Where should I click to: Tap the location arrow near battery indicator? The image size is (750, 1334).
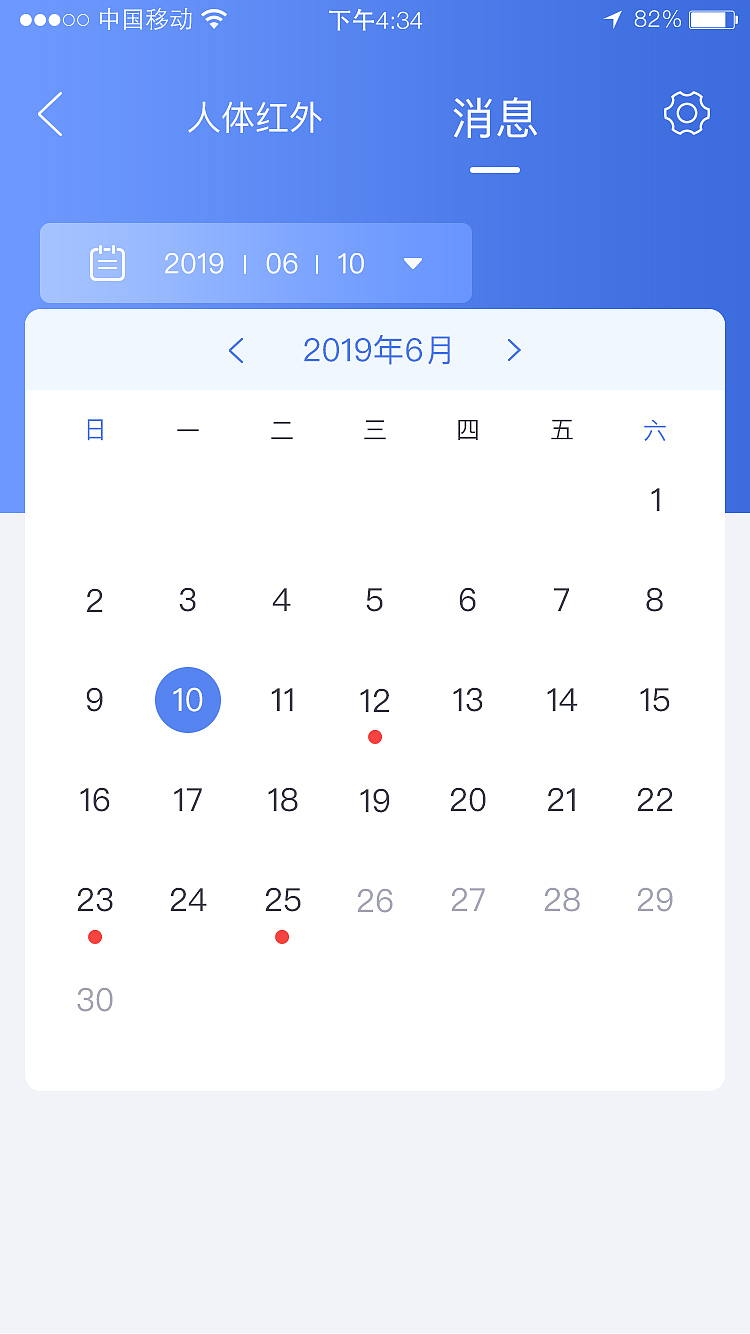[613, 17]
